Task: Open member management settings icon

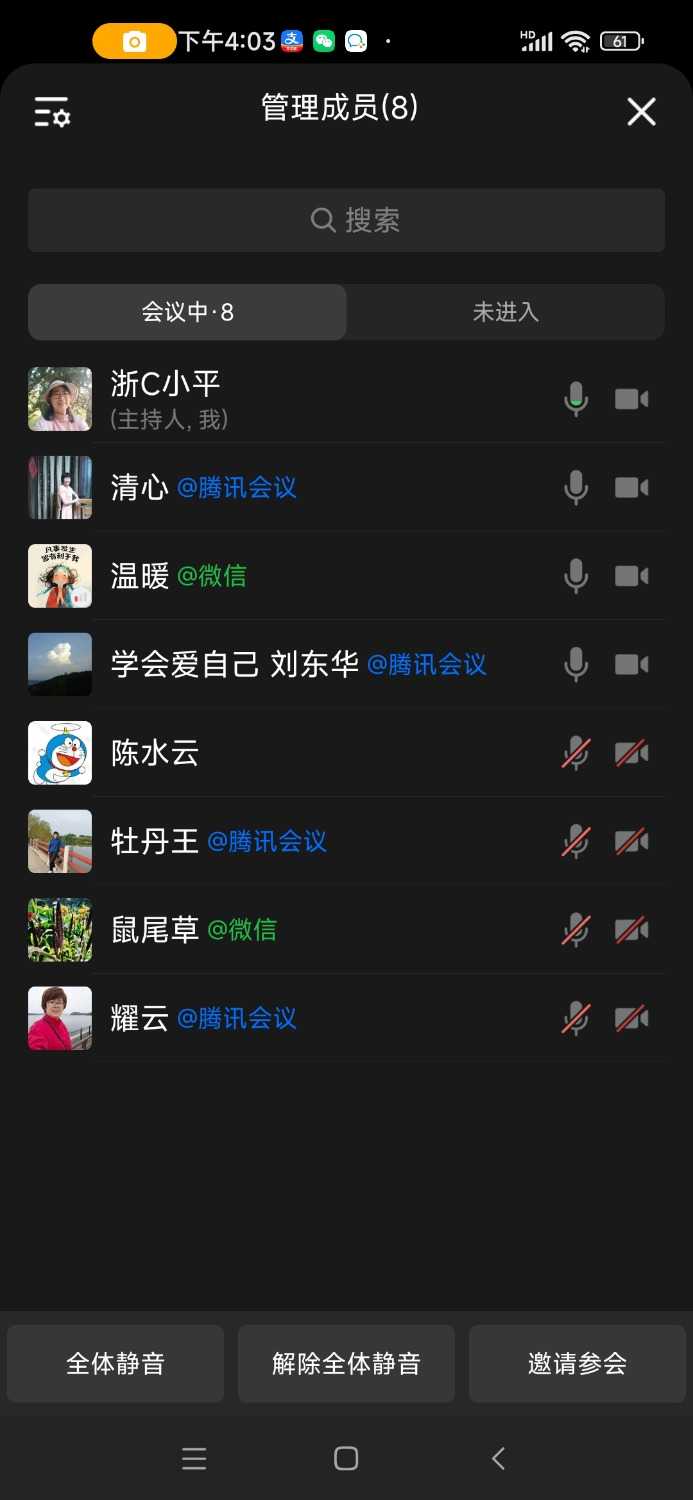Action: tap(52, 112)
